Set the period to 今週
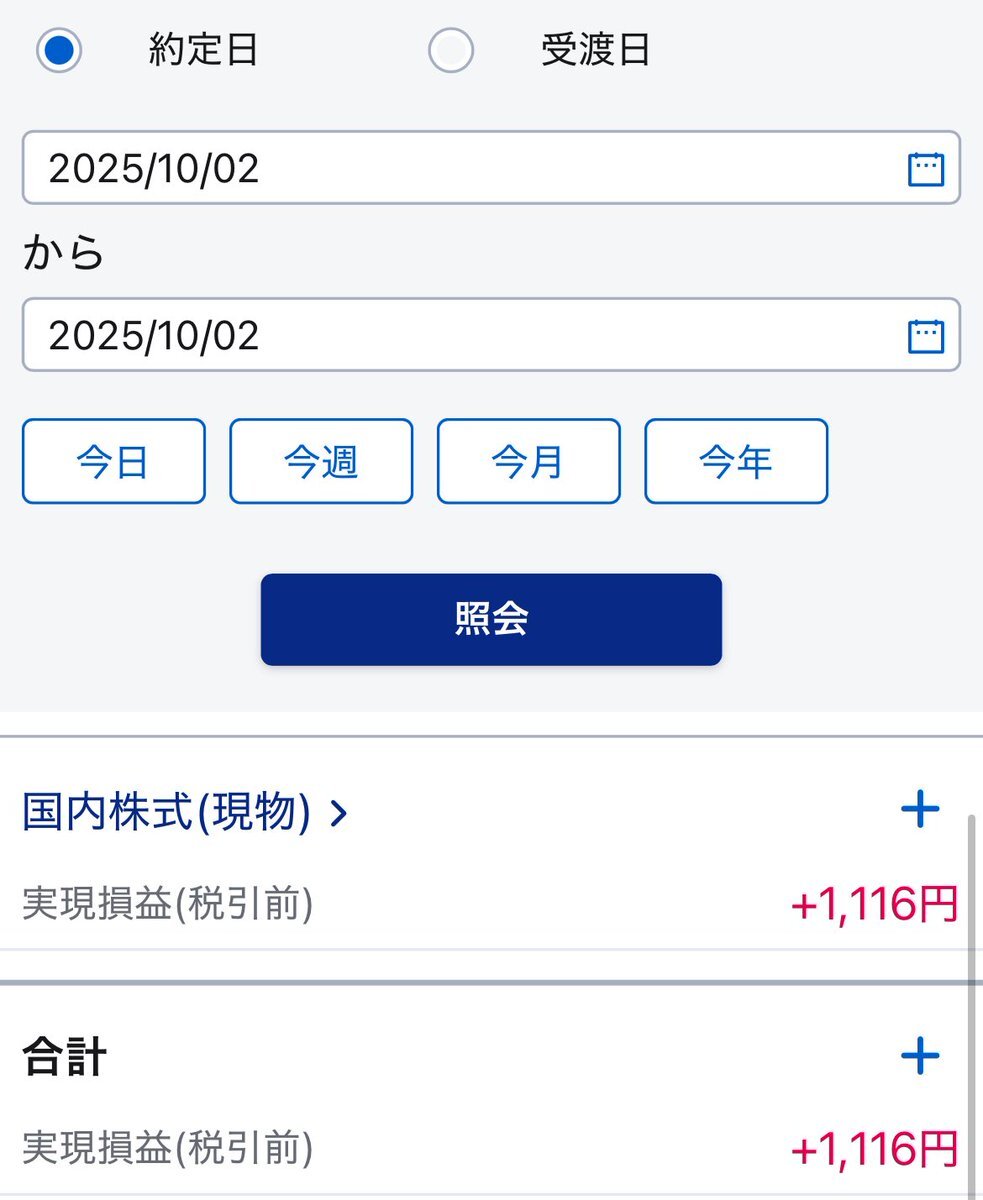This screenshot has height=1200, width=983. [321, 461]
